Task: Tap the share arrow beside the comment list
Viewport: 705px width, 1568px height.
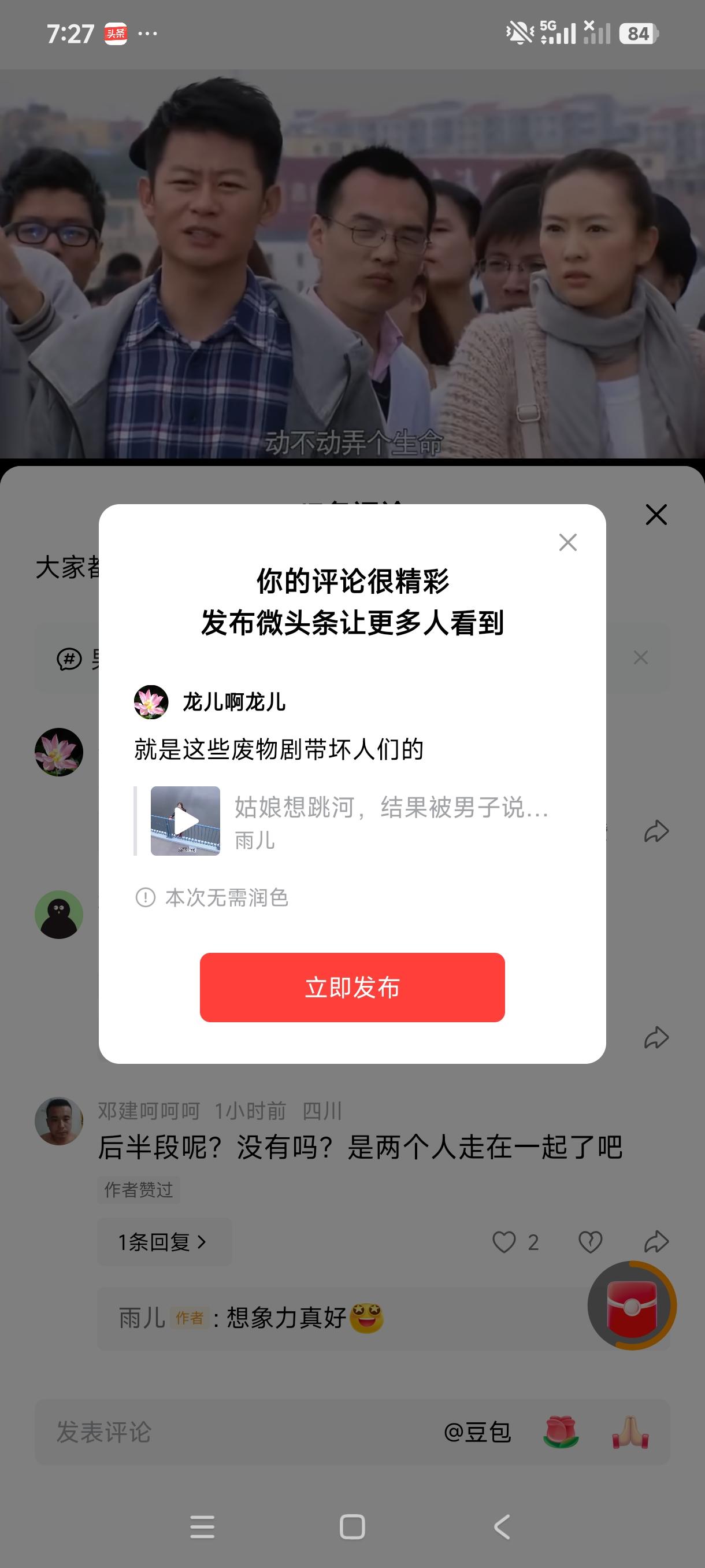Action: coord(656,830)
